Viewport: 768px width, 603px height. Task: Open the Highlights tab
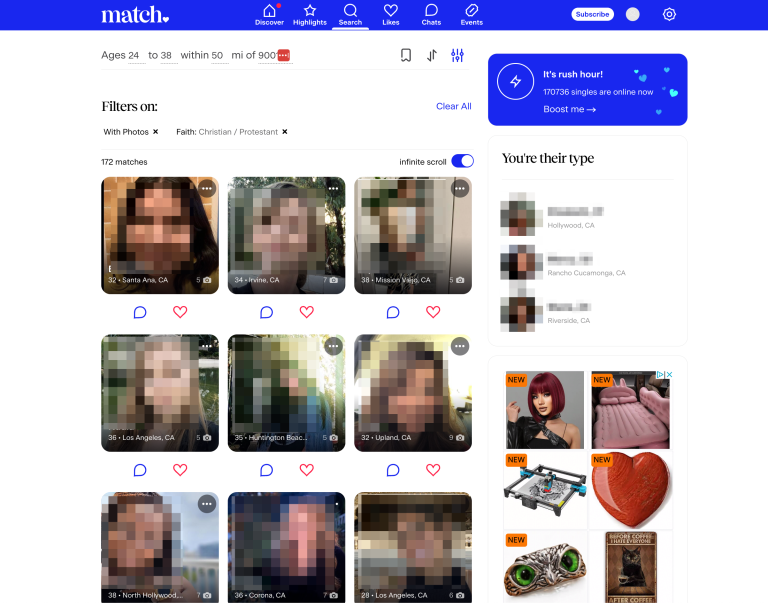(310, 14)
